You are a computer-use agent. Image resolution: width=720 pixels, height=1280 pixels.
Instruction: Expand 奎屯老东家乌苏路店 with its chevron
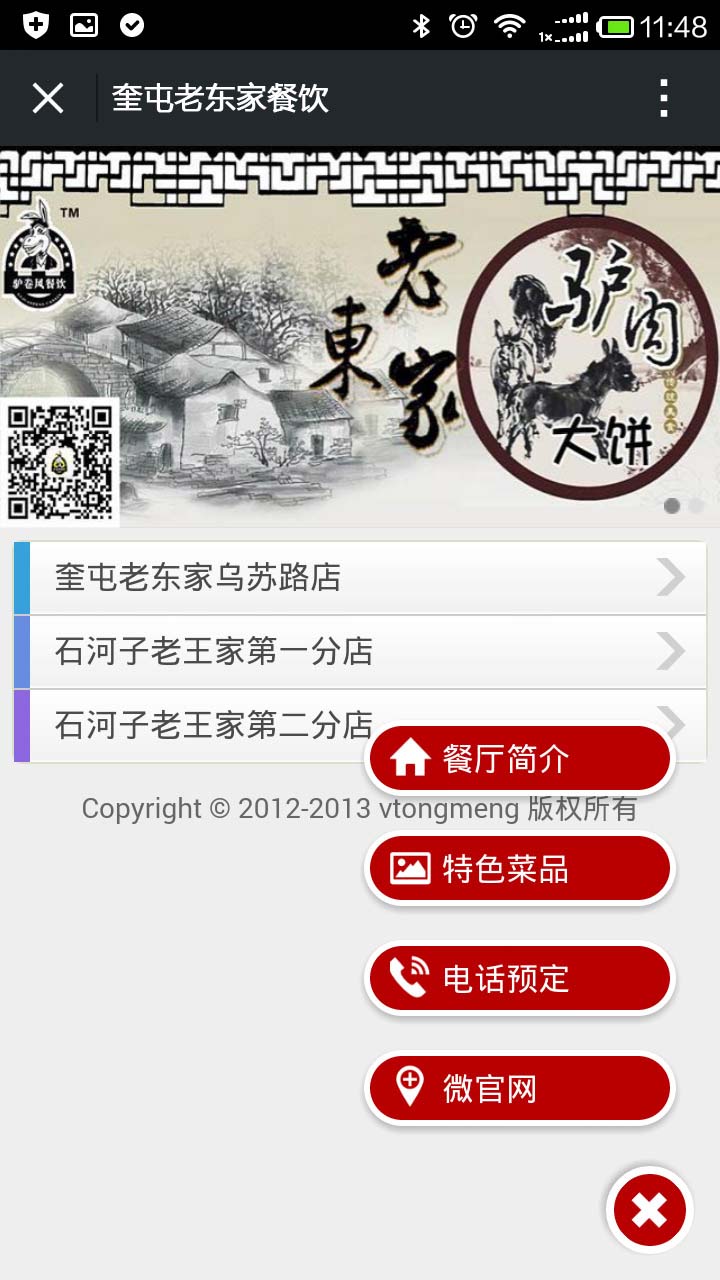click(672, 577)
